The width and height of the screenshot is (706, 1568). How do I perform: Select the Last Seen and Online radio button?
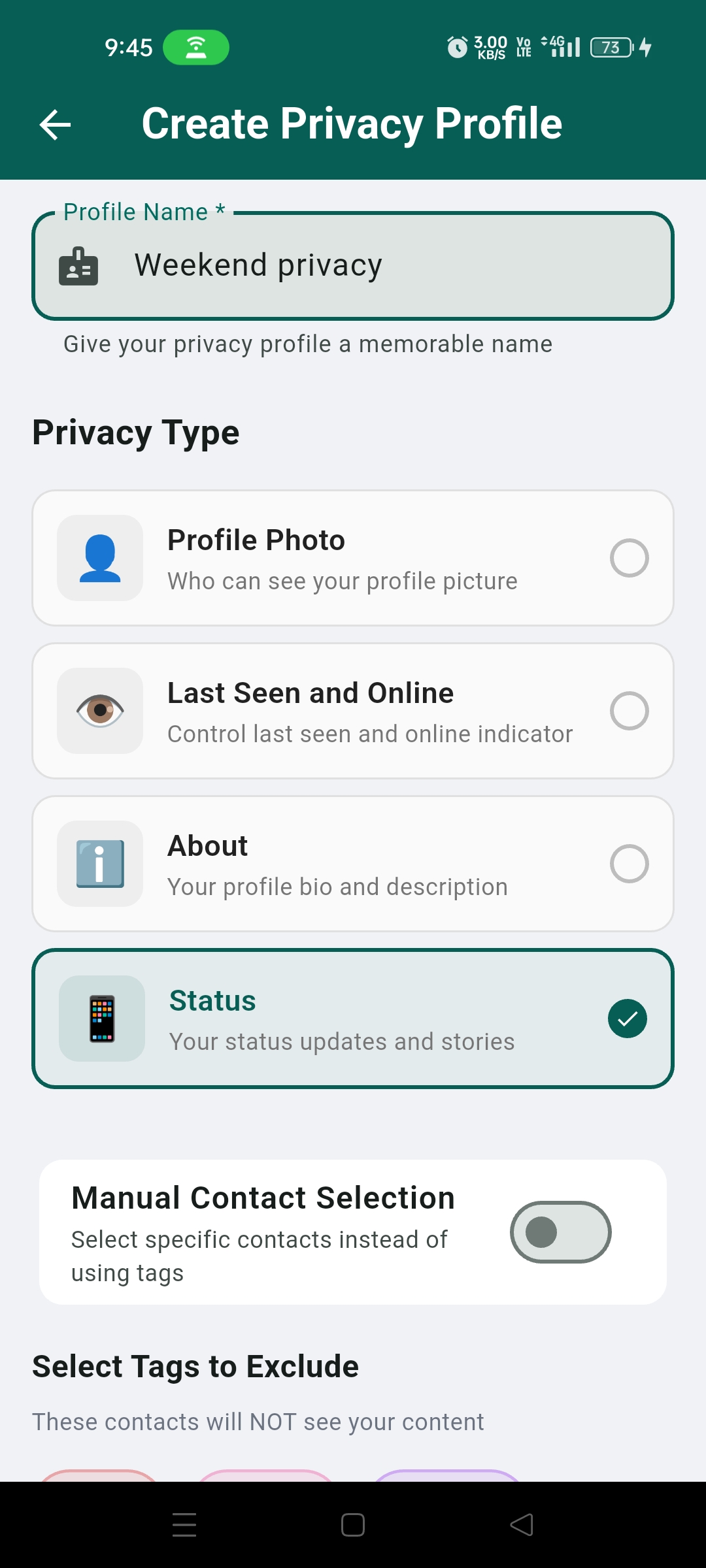click(629, 711)
